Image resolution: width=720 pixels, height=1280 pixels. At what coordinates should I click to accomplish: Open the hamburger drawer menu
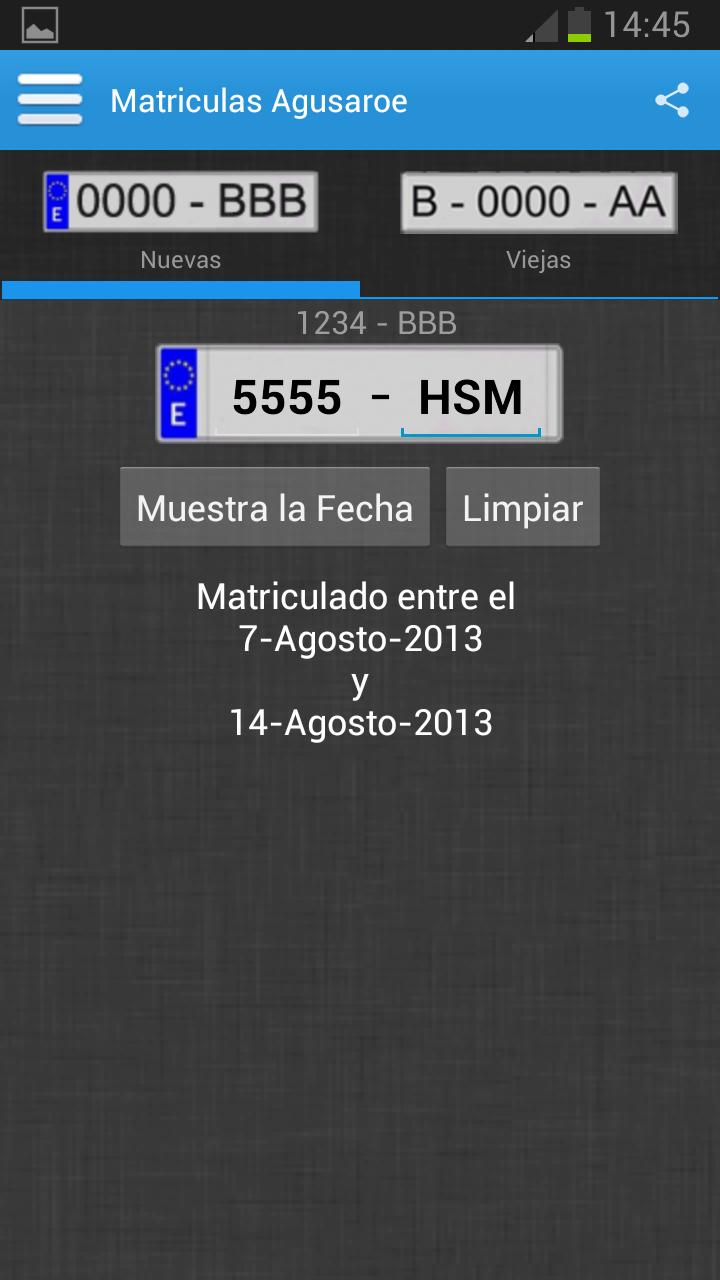point(49,100)
